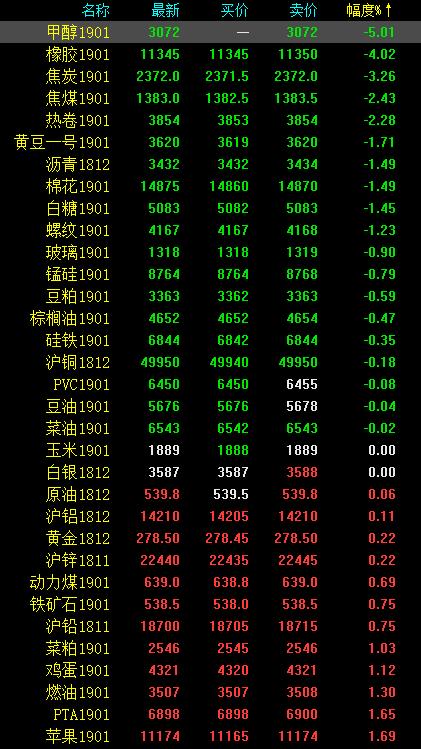Open the 苹果1901 row
Screen dimensions: 421x749
tap(210, 736)
